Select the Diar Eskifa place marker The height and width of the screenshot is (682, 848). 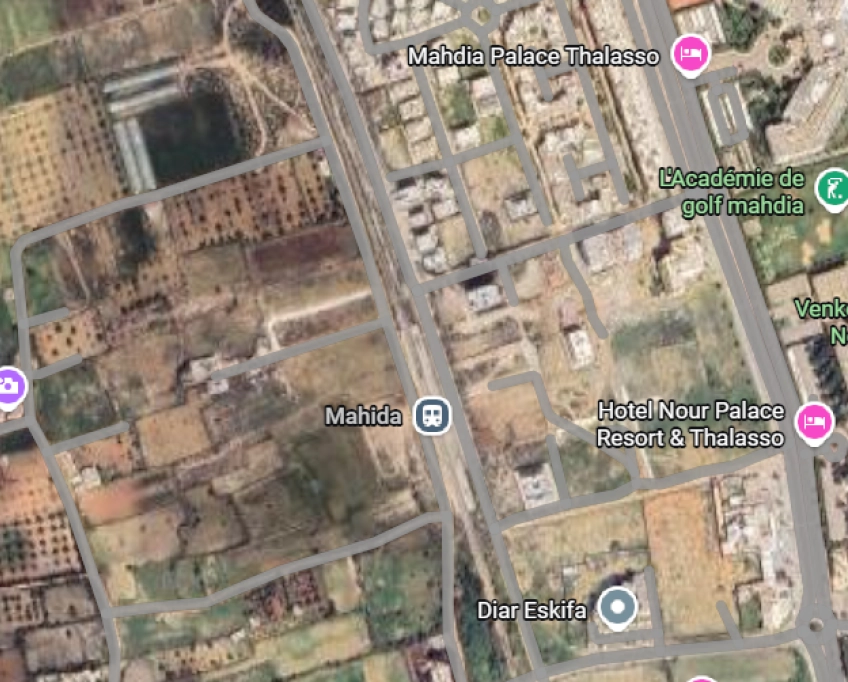[x=618, y=607]
